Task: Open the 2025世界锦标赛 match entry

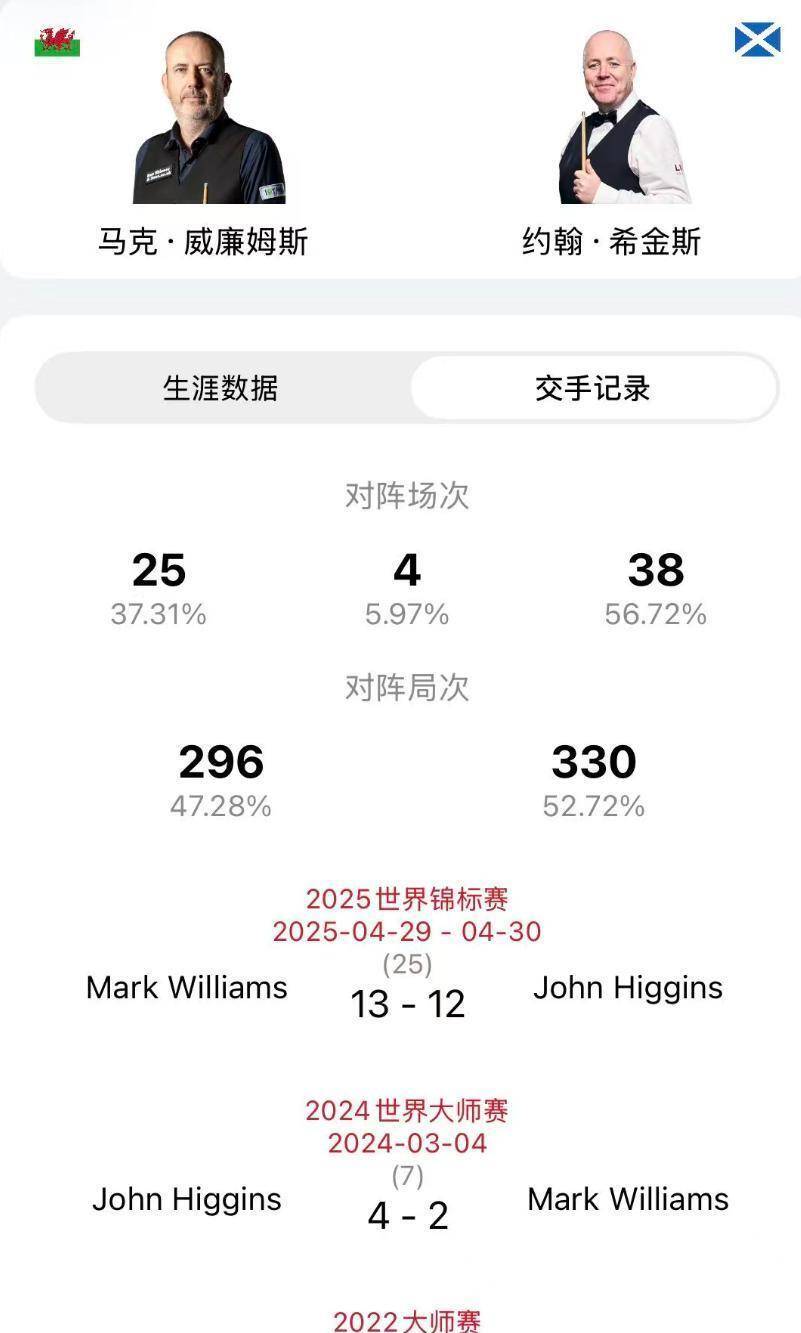Action: click(406, 899)
